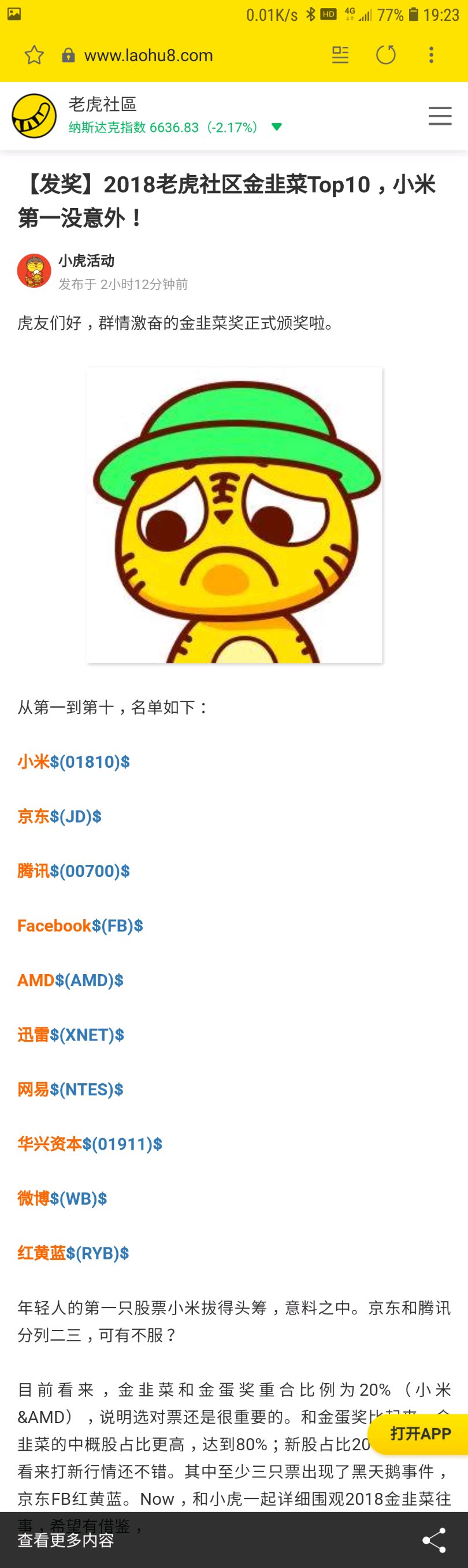
Task: Open the 迅雷 $(XNET)$ stock link
Action: (x=70, y=1035)
